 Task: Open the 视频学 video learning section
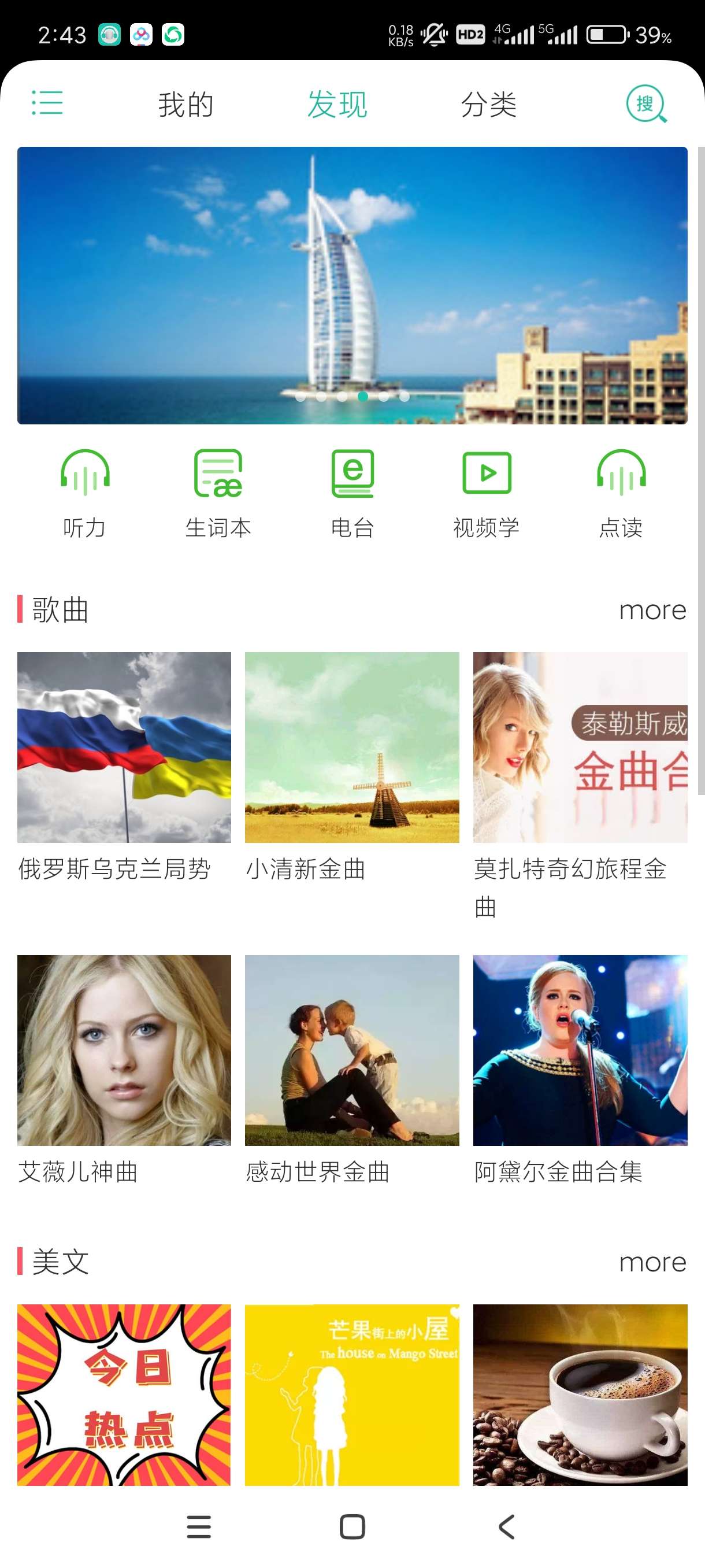tap(487, 493)
